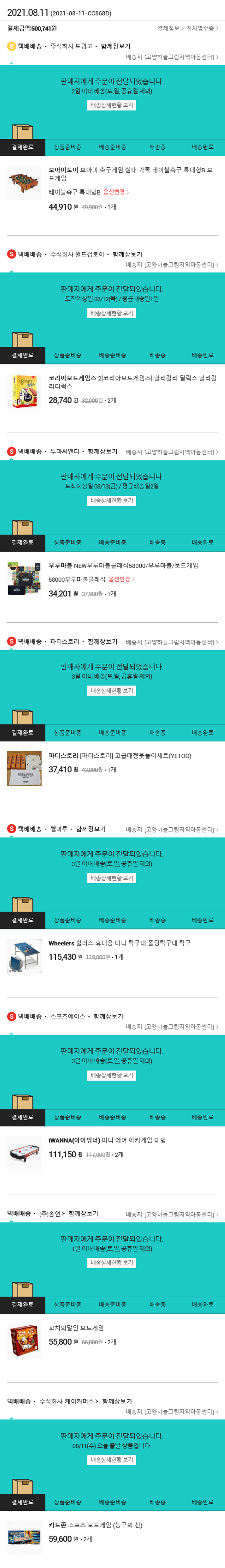
Task: View 배송상세현황 보기 for 월드컵토이 order
Action: pyautogui.click(x=111, y=313)
